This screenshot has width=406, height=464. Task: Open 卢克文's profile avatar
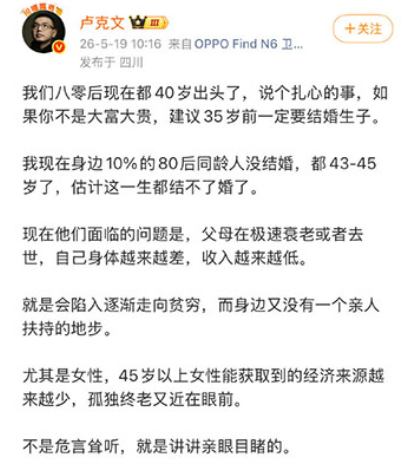[44, 32]
